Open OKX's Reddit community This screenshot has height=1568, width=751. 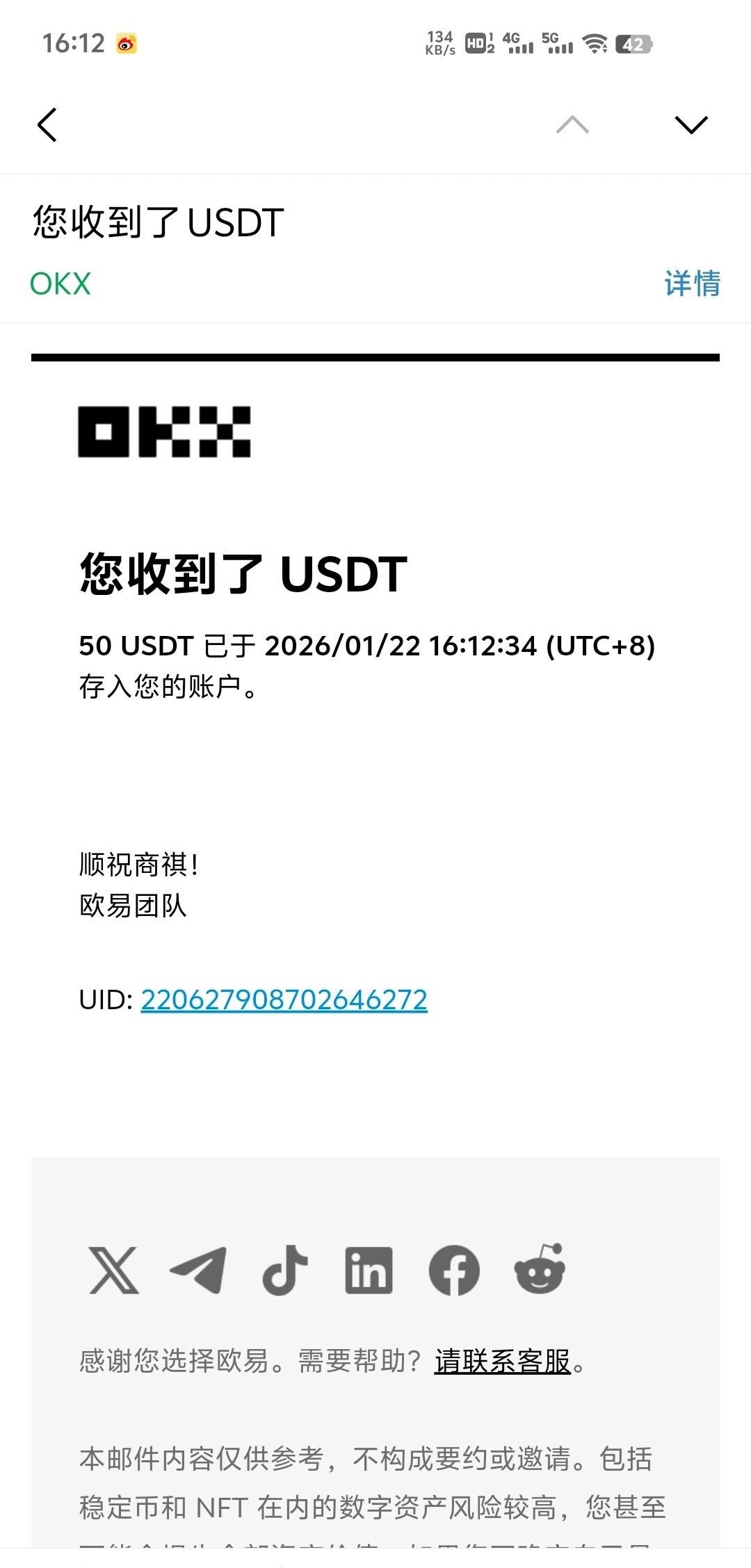point(540,1270)
